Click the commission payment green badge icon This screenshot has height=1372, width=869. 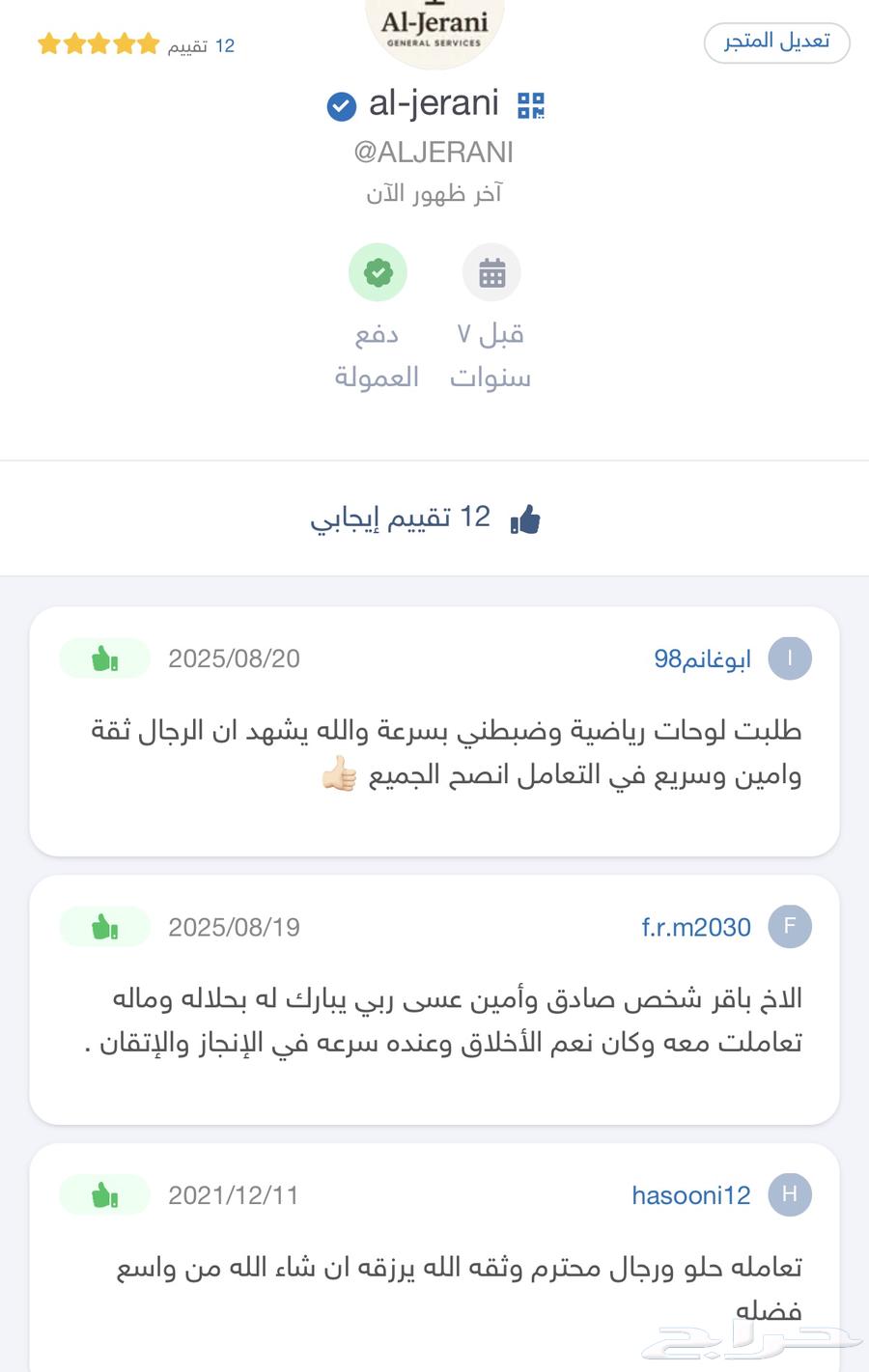click(378, 272)
